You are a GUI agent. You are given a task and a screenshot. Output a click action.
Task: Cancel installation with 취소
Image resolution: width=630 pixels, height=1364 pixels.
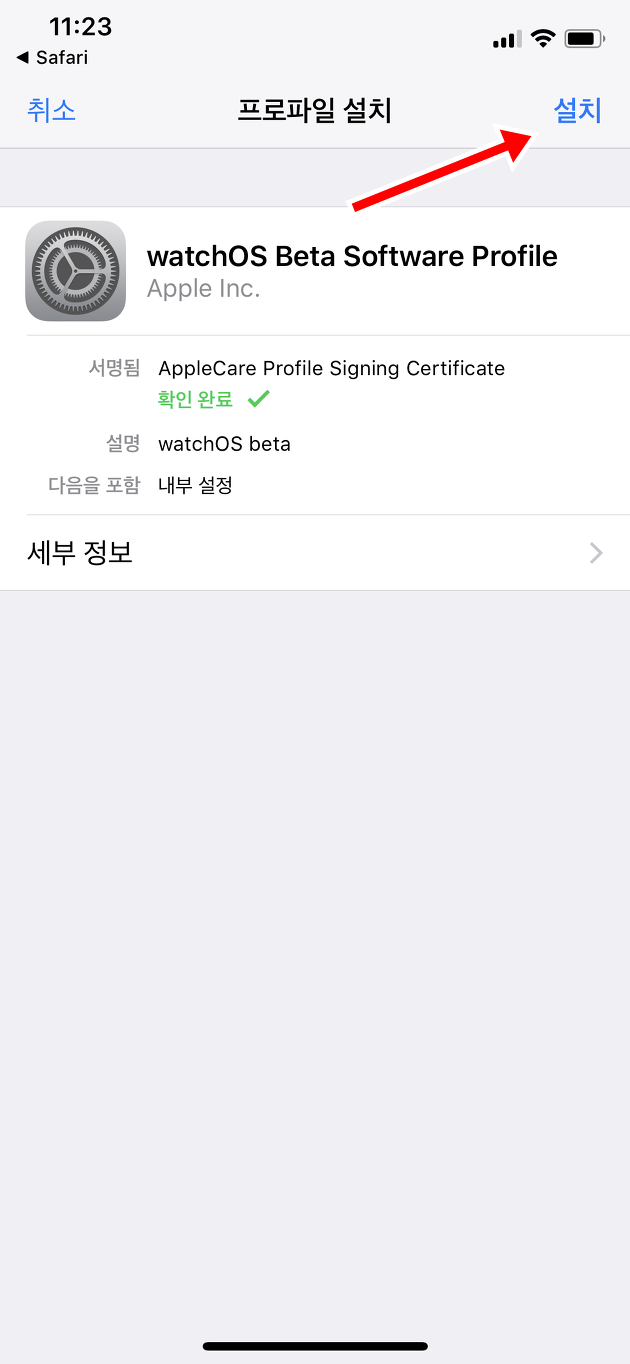pos(51,110)
